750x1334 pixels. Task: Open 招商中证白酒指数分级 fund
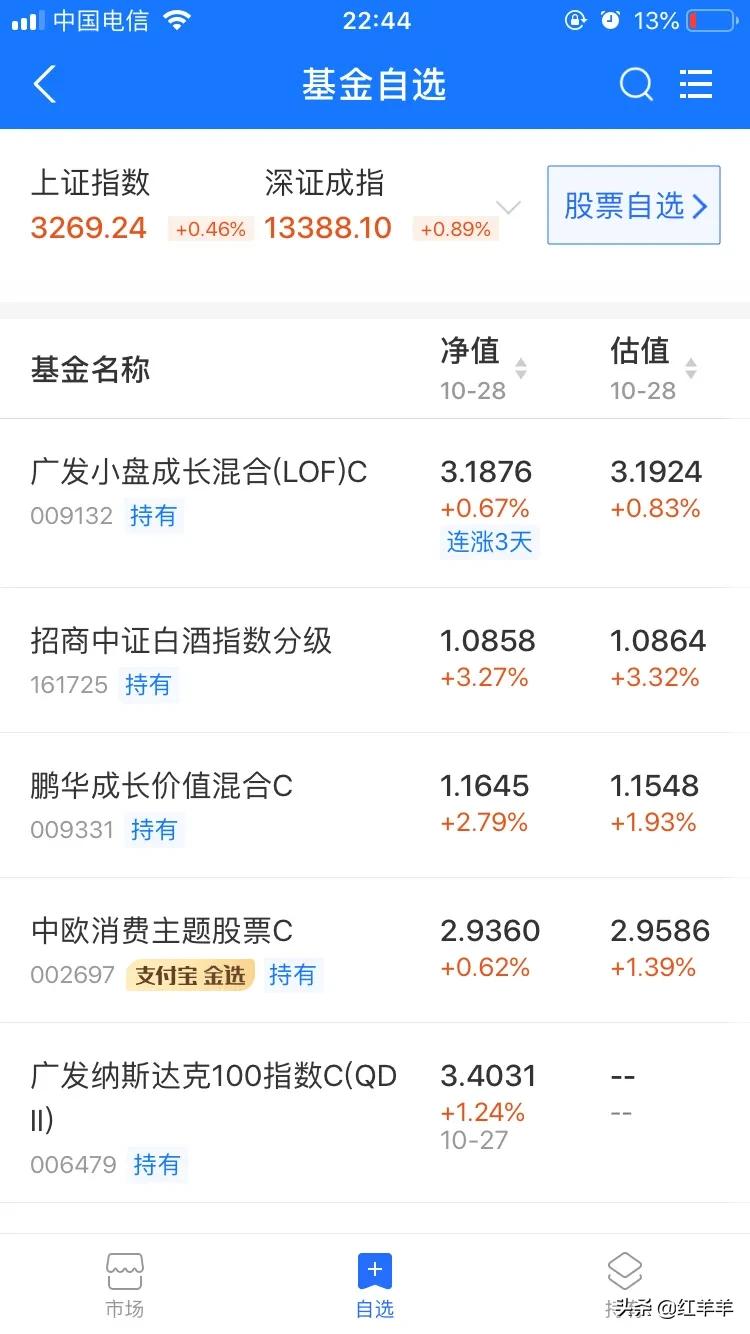[375, 660]
